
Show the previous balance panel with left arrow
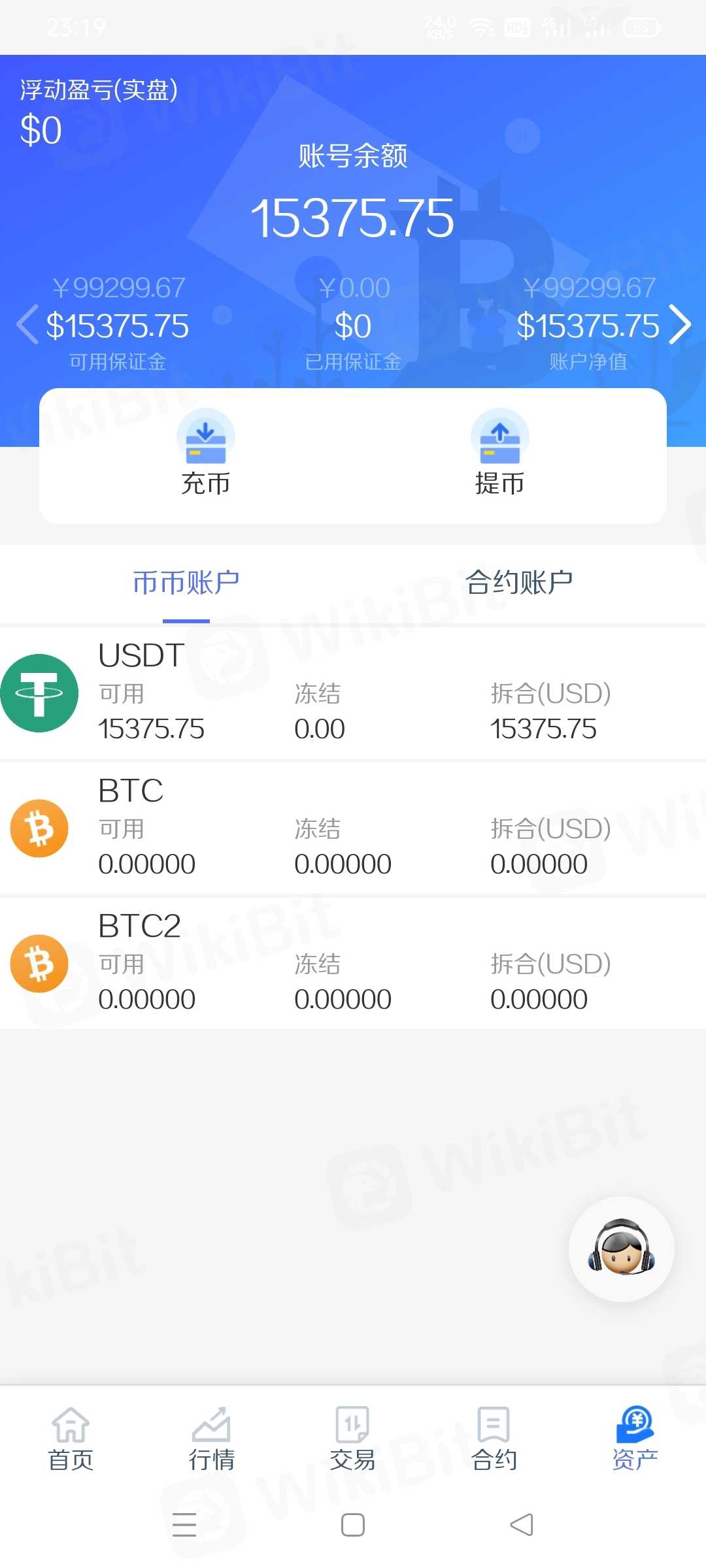(27, 325)
